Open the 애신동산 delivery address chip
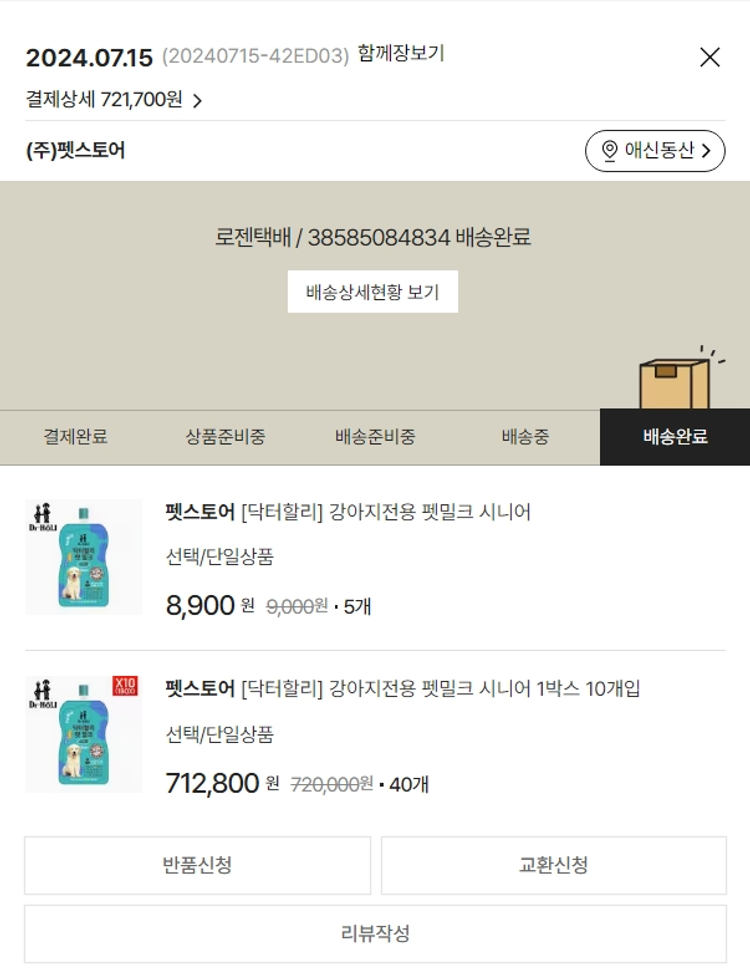750x976 pixels. pyautogui.click(x=655, y=151)
